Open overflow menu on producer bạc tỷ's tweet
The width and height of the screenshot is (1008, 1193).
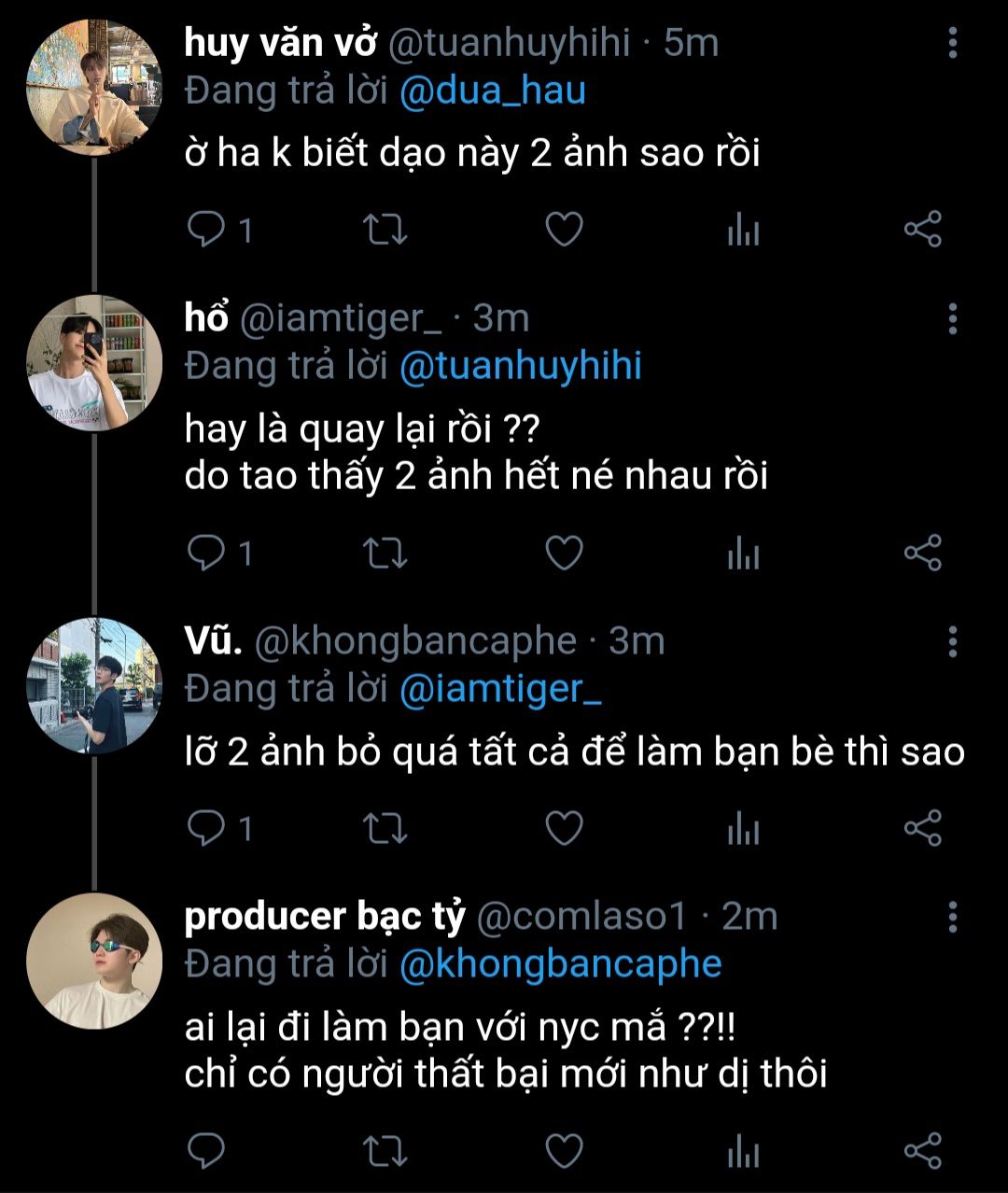(x=952, y=917)
